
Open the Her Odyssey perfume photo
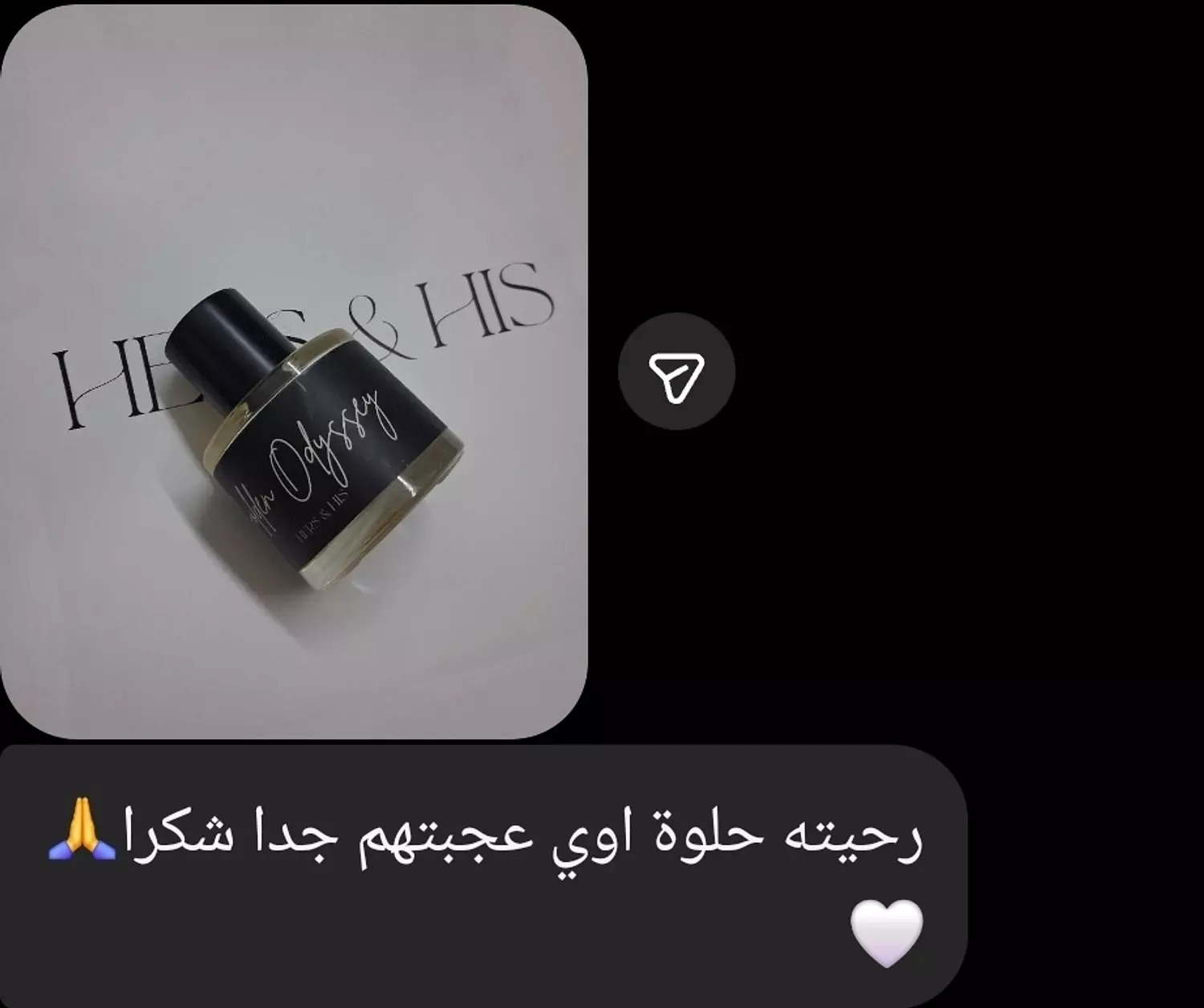[x=294, y=372]
